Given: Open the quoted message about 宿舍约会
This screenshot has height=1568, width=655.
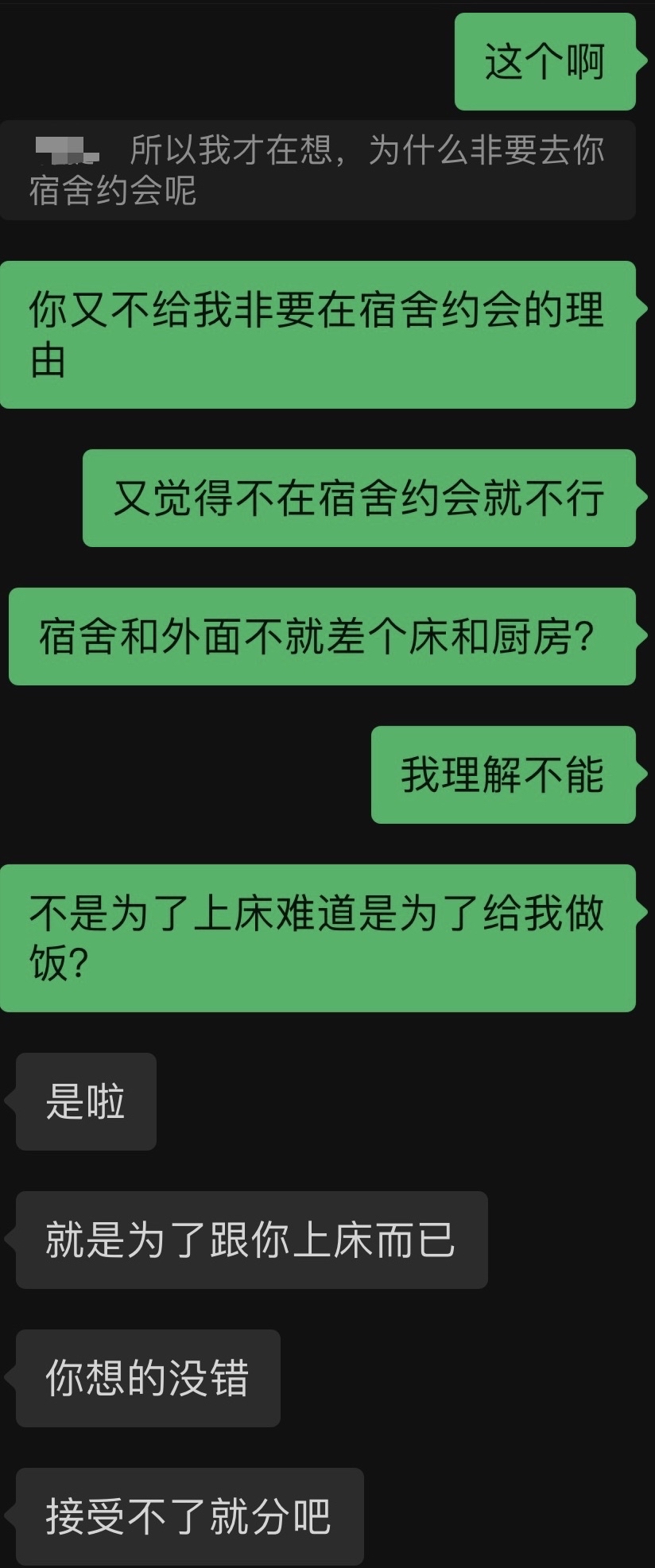Looking at the screenshot, I should click(318, 170).
